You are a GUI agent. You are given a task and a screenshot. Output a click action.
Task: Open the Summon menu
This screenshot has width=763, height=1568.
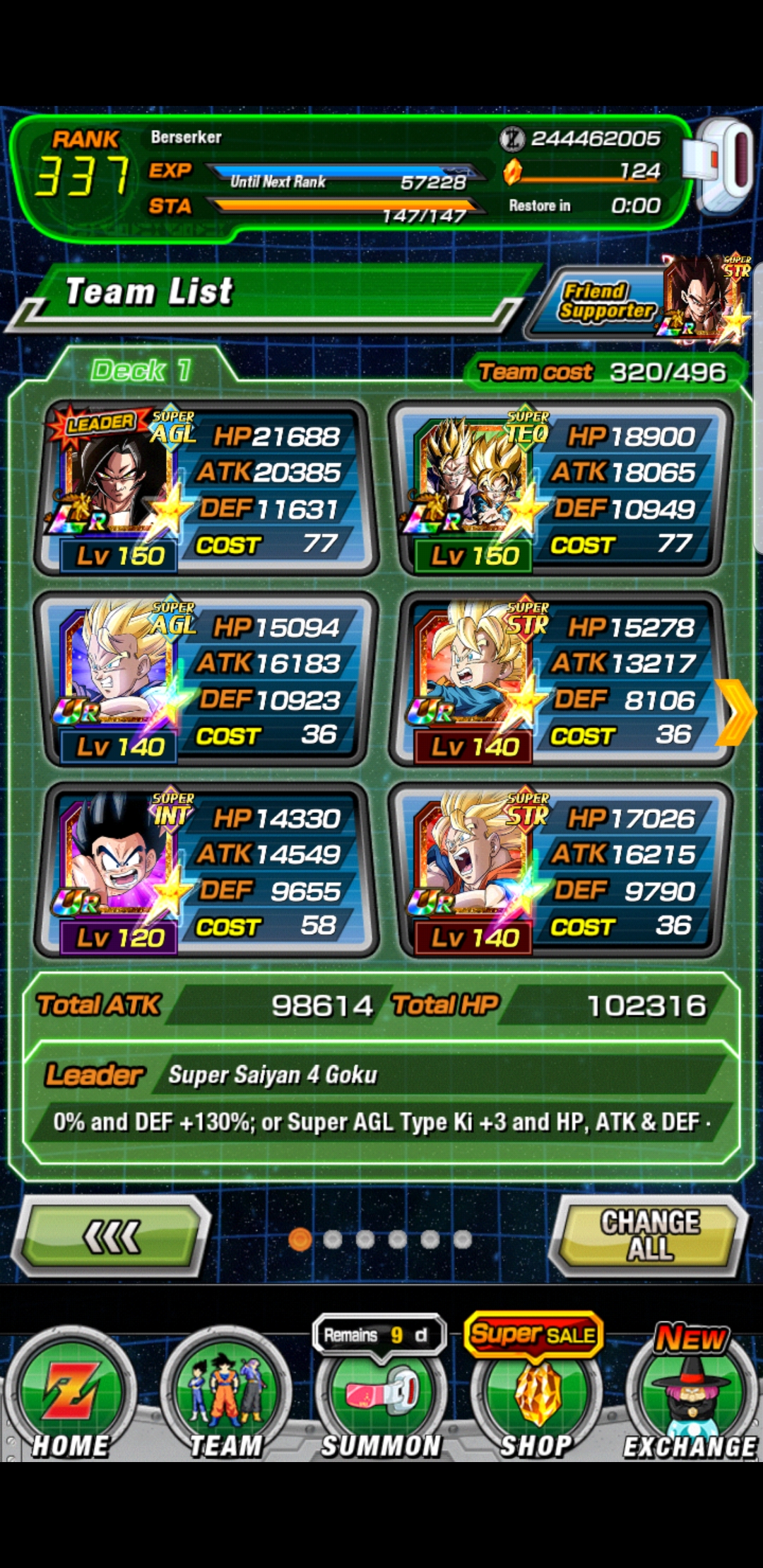tap(381, 1394)
